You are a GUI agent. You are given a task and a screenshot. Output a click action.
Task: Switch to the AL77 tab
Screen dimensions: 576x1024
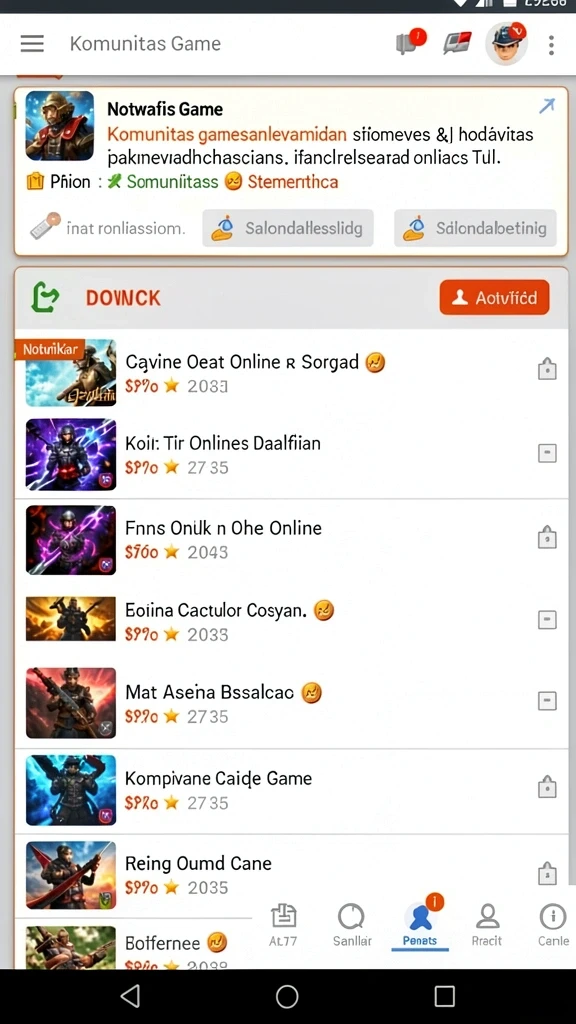tap(283, 925)
